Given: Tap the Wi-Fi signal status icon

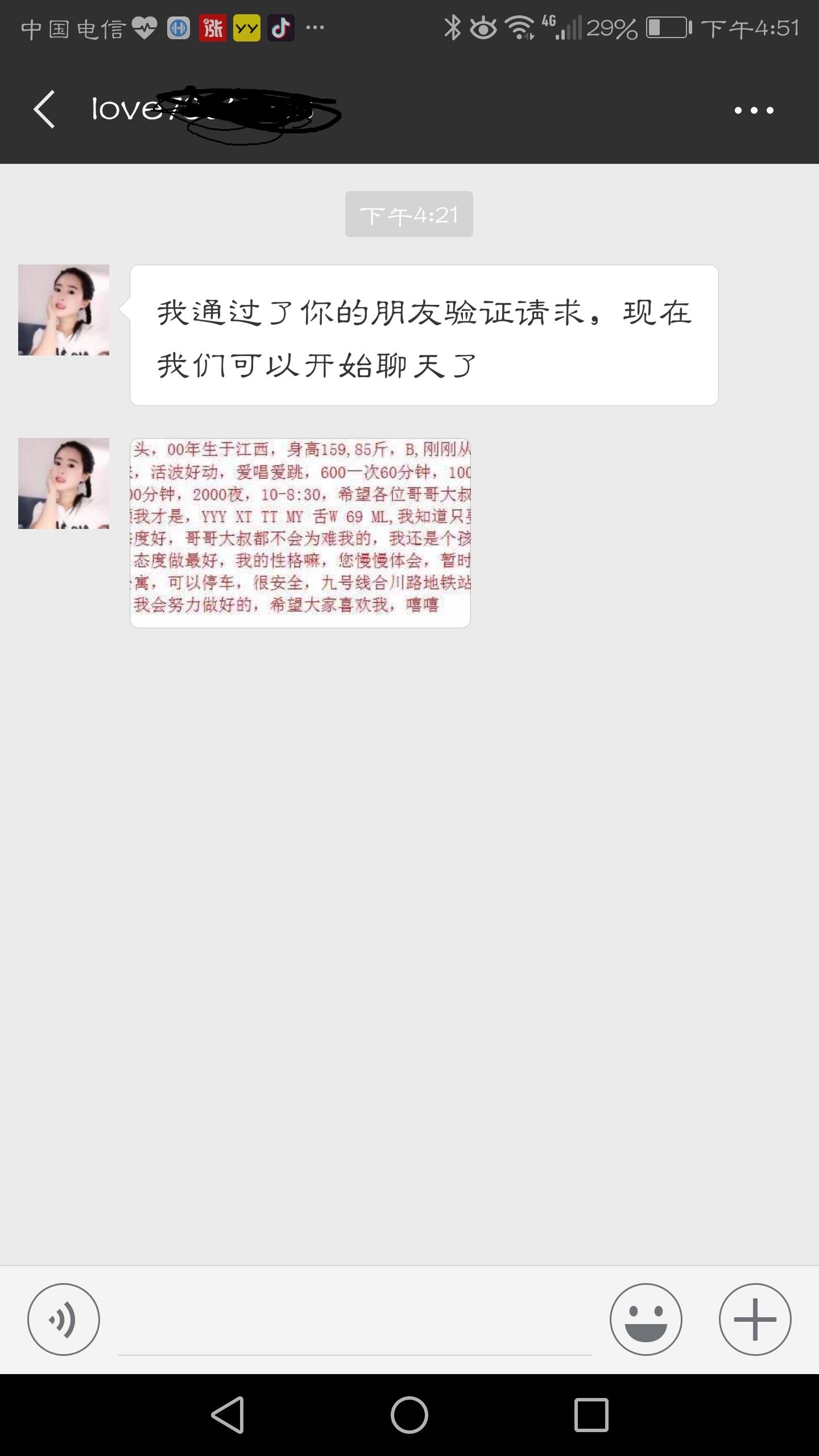Looking at the screenshot, I should point(519,27).
